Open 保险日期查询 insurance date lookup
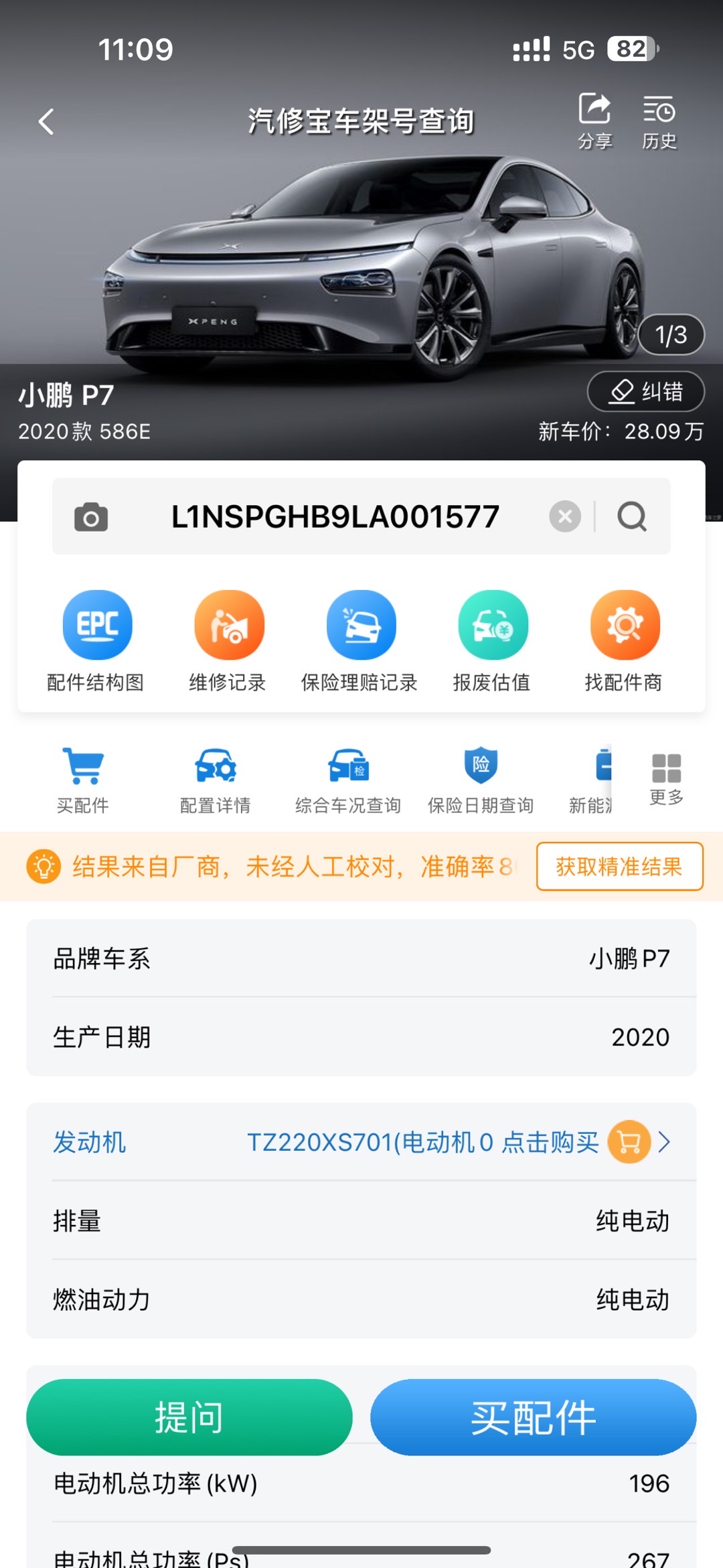723x1568 pixels. [x=481, y=780]
